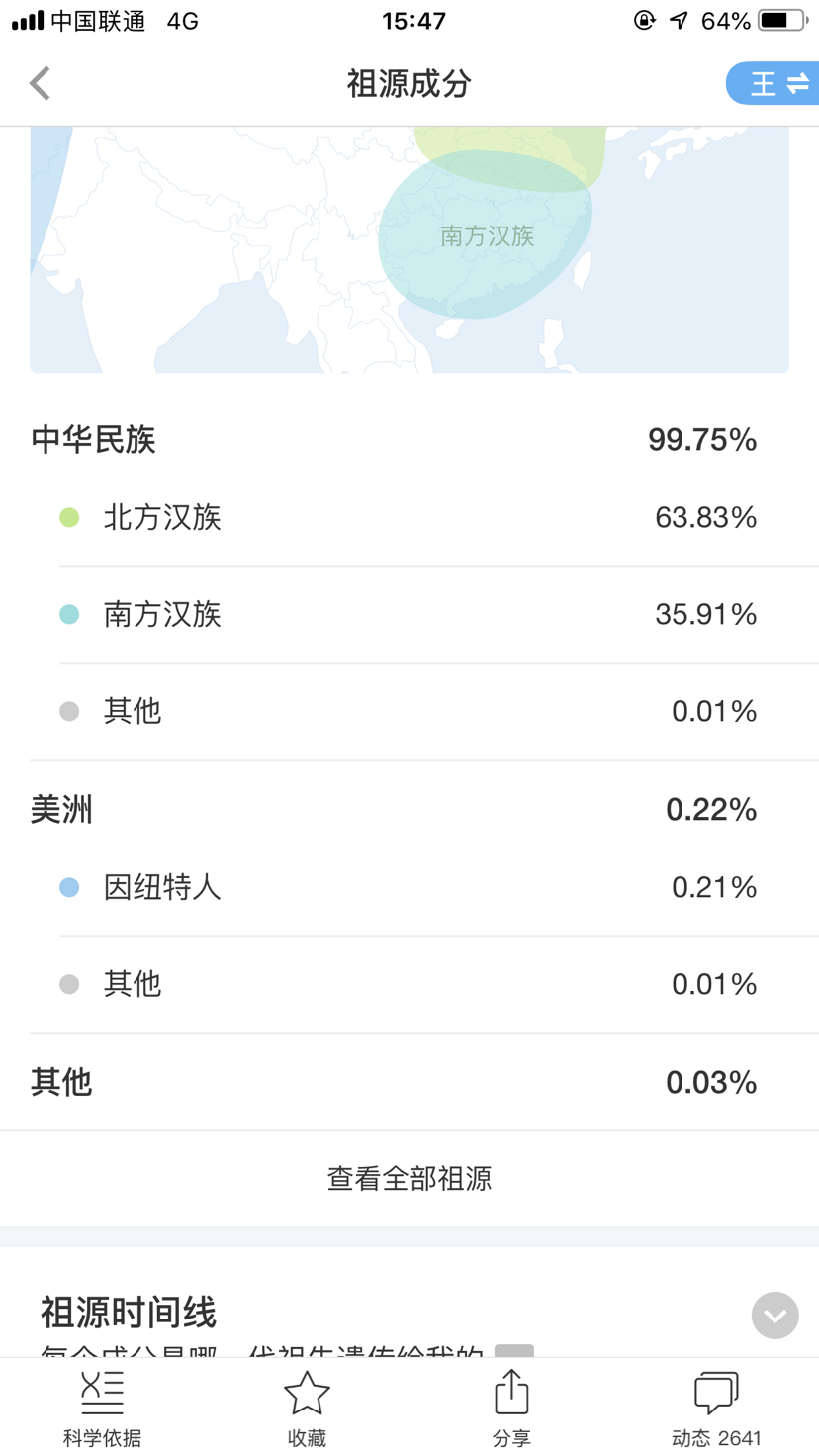Share this report via 分享

click(x=511, y=1409)
